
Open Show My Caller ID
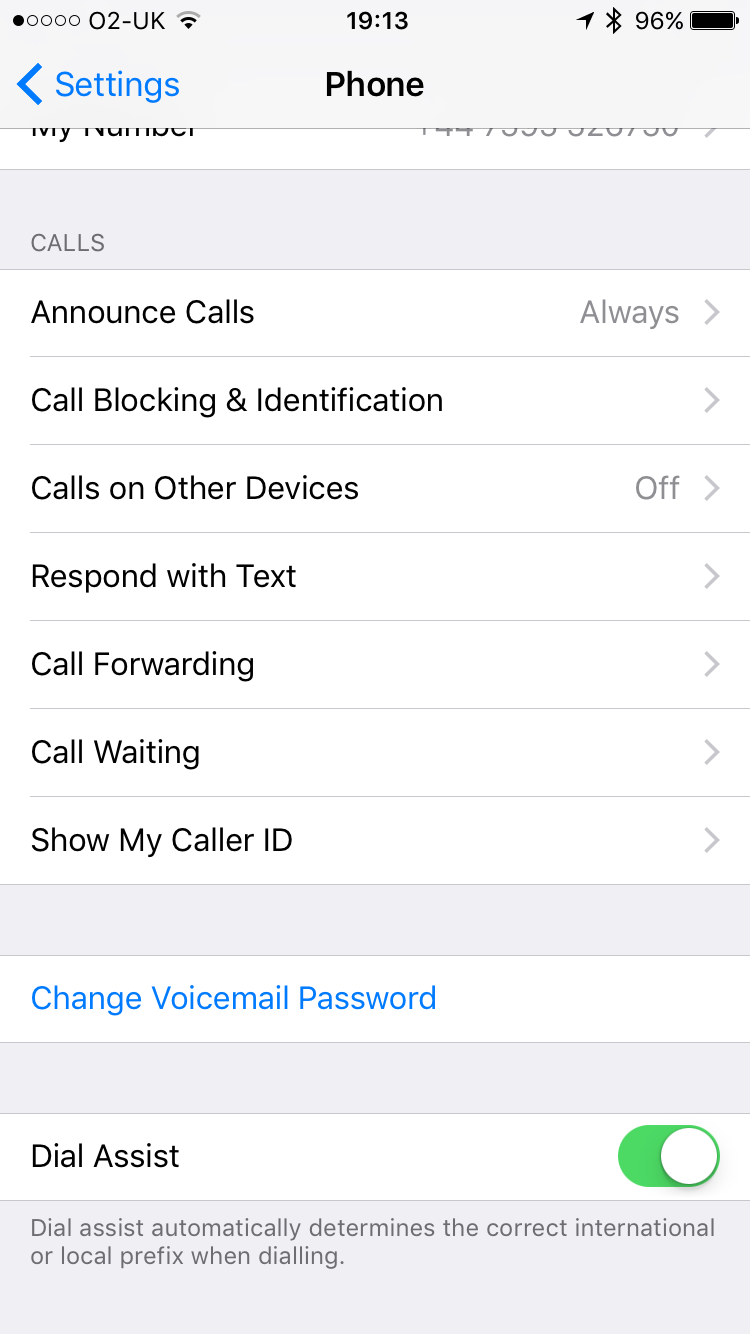click(375, 841)
